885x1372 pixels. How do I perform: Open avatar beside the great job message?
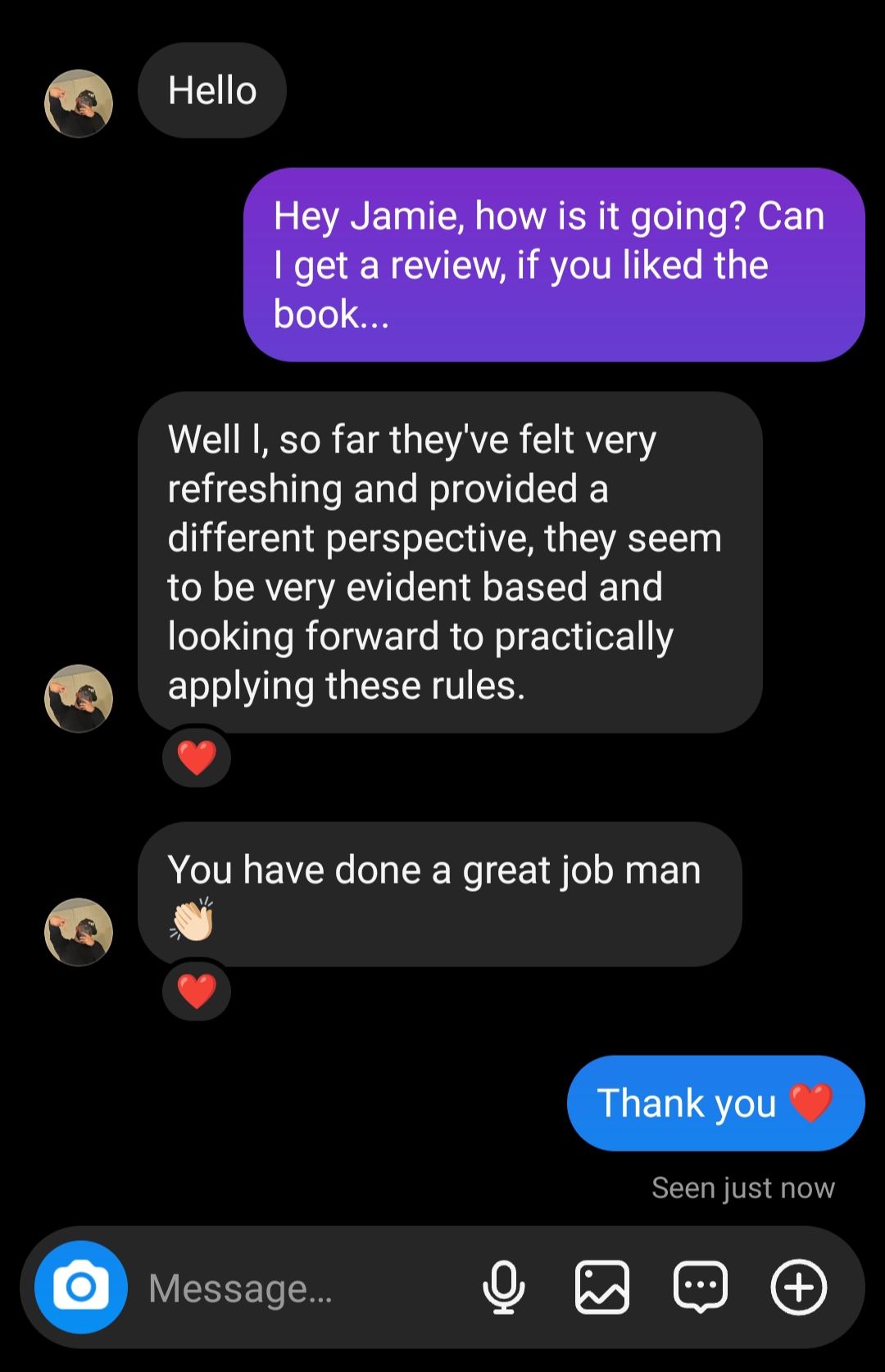click(79, 932)
